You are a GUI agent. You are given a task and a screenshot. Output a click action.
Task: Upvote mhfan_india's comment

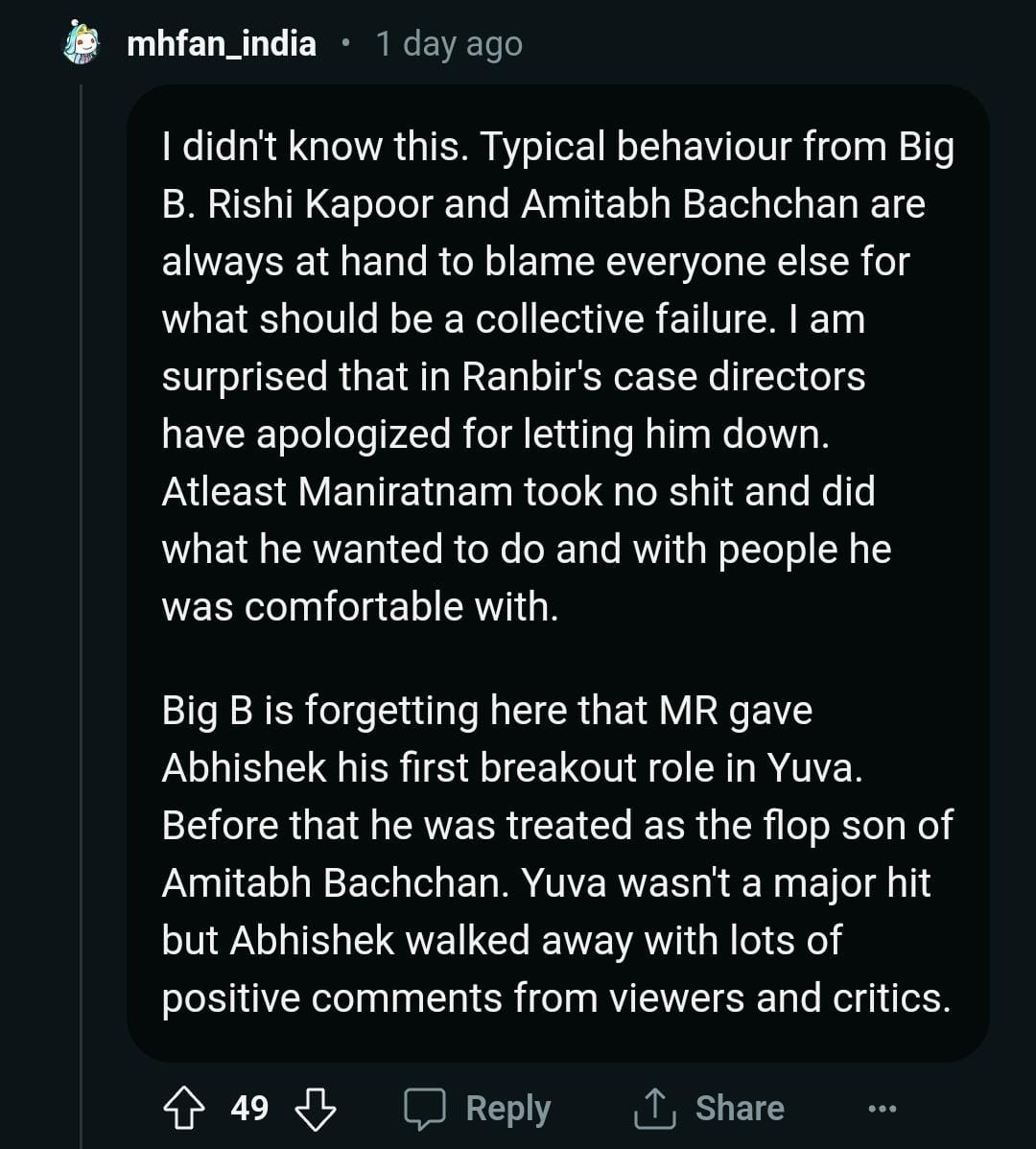pyautogui.click(x=184, y=1109)
